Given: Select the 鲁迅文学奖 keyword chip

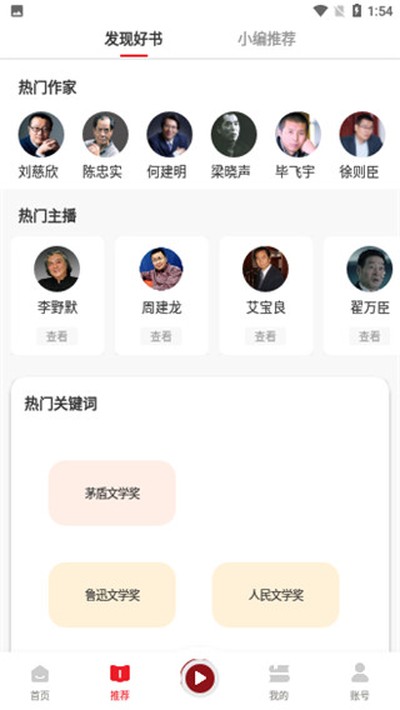Looking at the screenshot, I should click(112, 595).
